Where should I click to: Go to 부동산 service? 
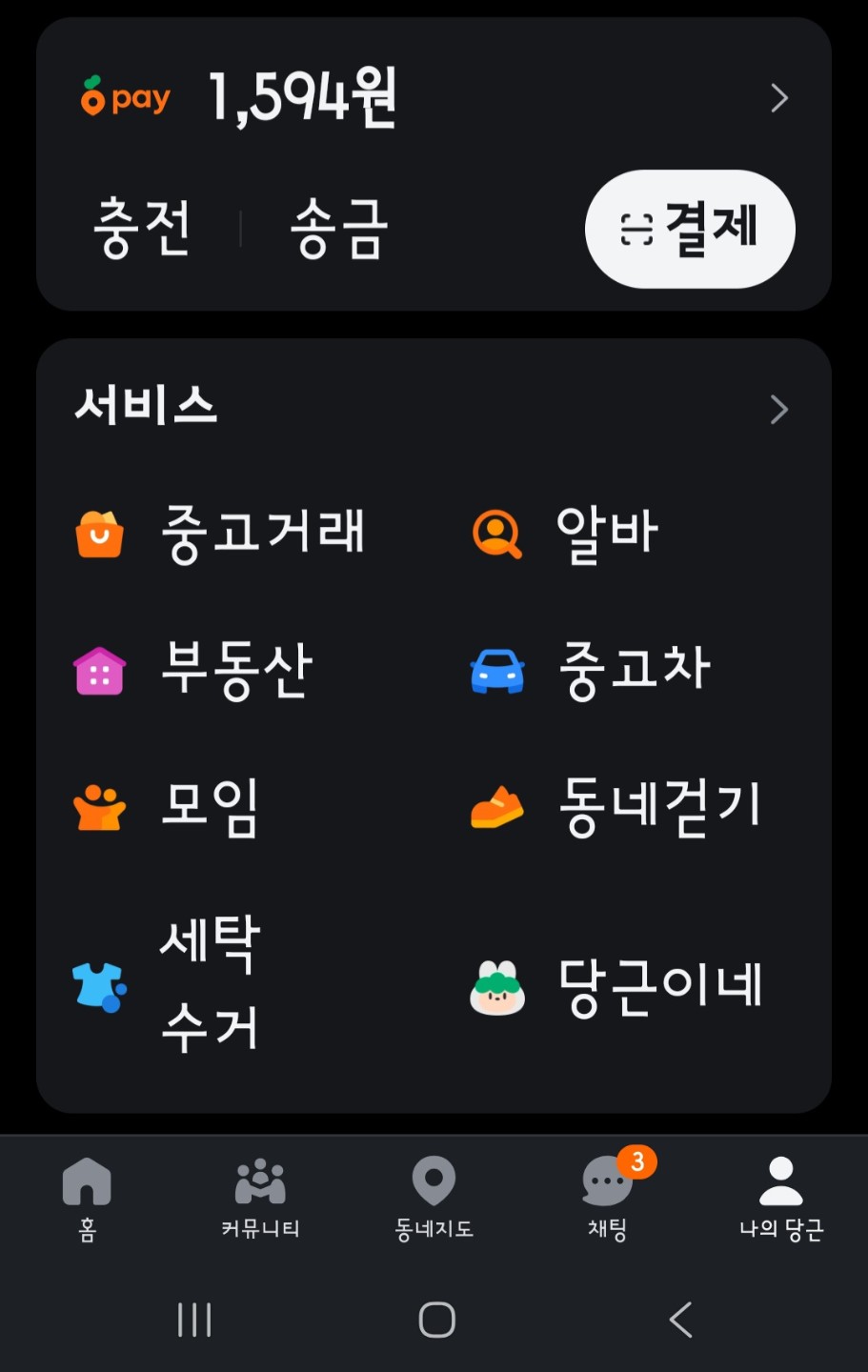coord(194,670)
